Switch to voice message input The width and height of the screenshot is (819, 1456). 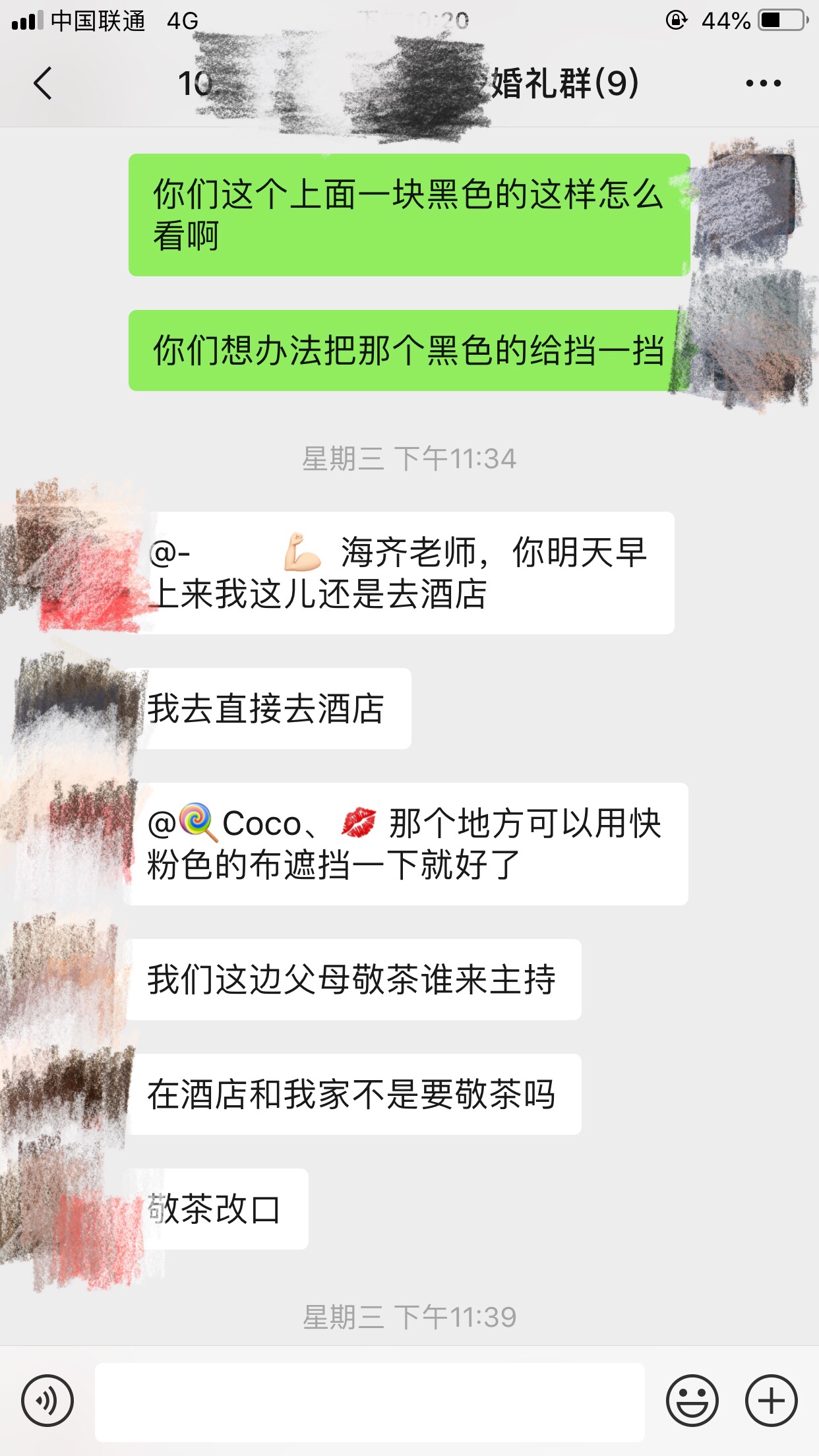47,1401
